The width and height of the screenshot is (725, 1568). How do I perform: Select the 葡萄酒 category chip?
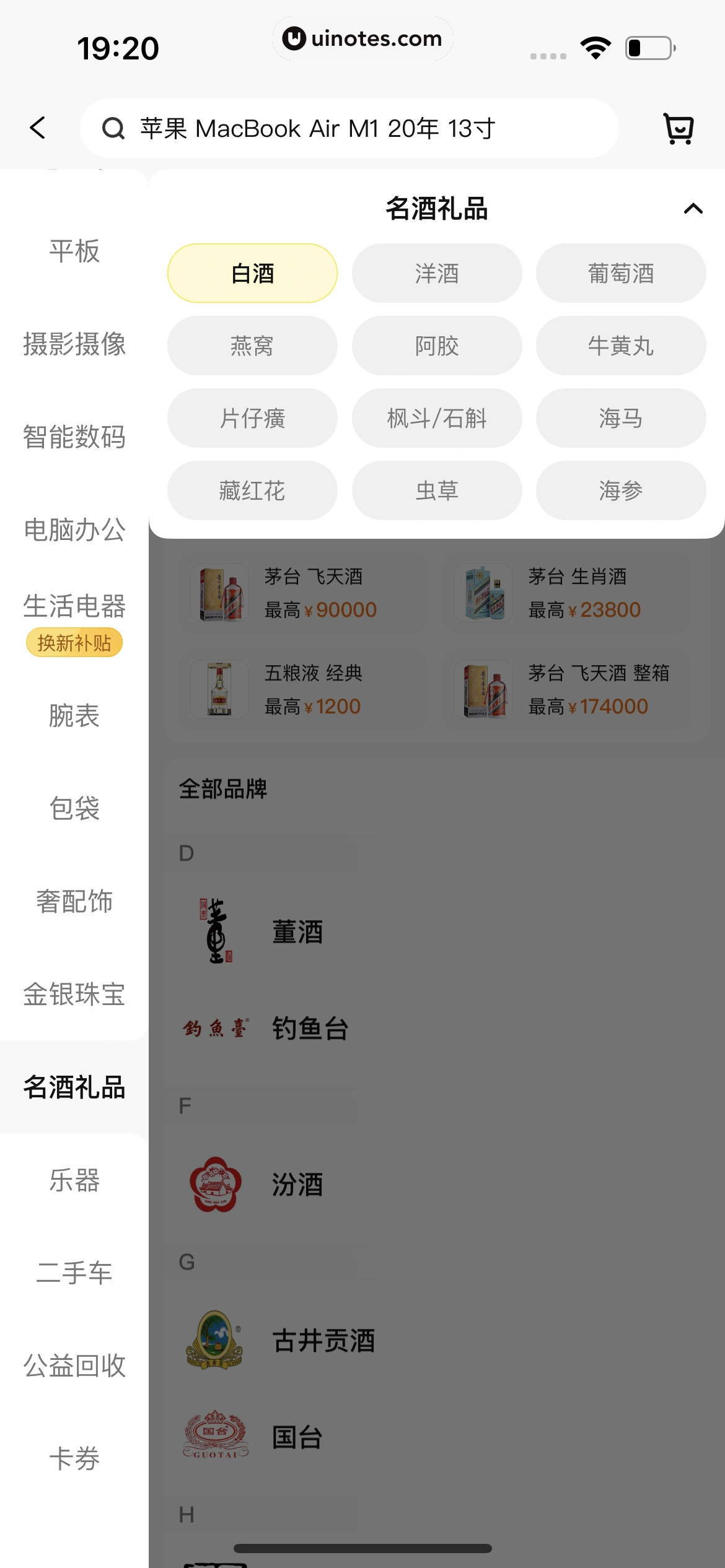tap(620, 273)
